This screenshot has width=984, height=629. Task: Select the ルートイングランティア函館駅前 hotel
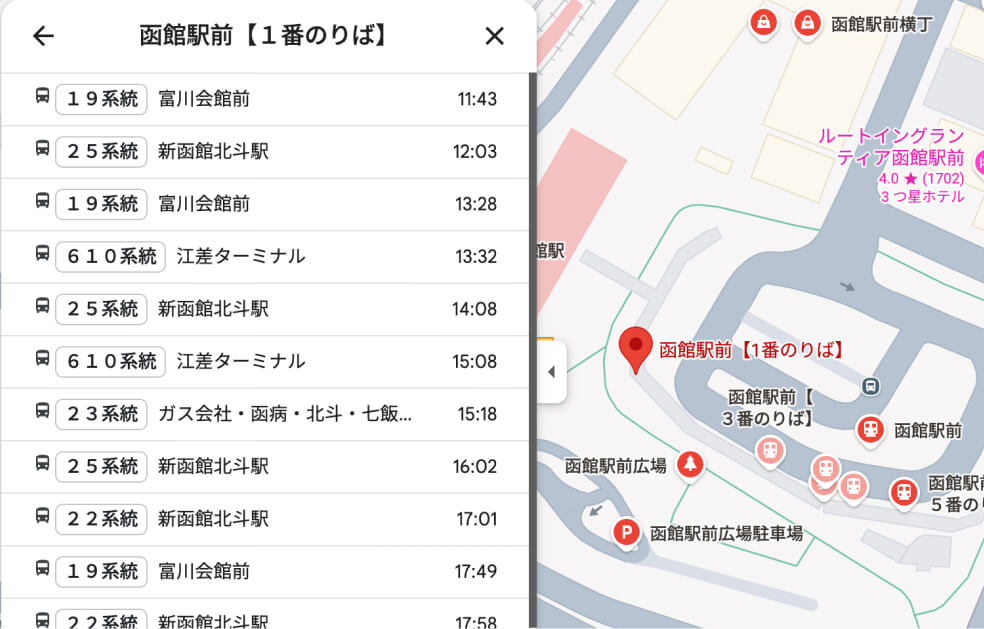coord(891,147)
